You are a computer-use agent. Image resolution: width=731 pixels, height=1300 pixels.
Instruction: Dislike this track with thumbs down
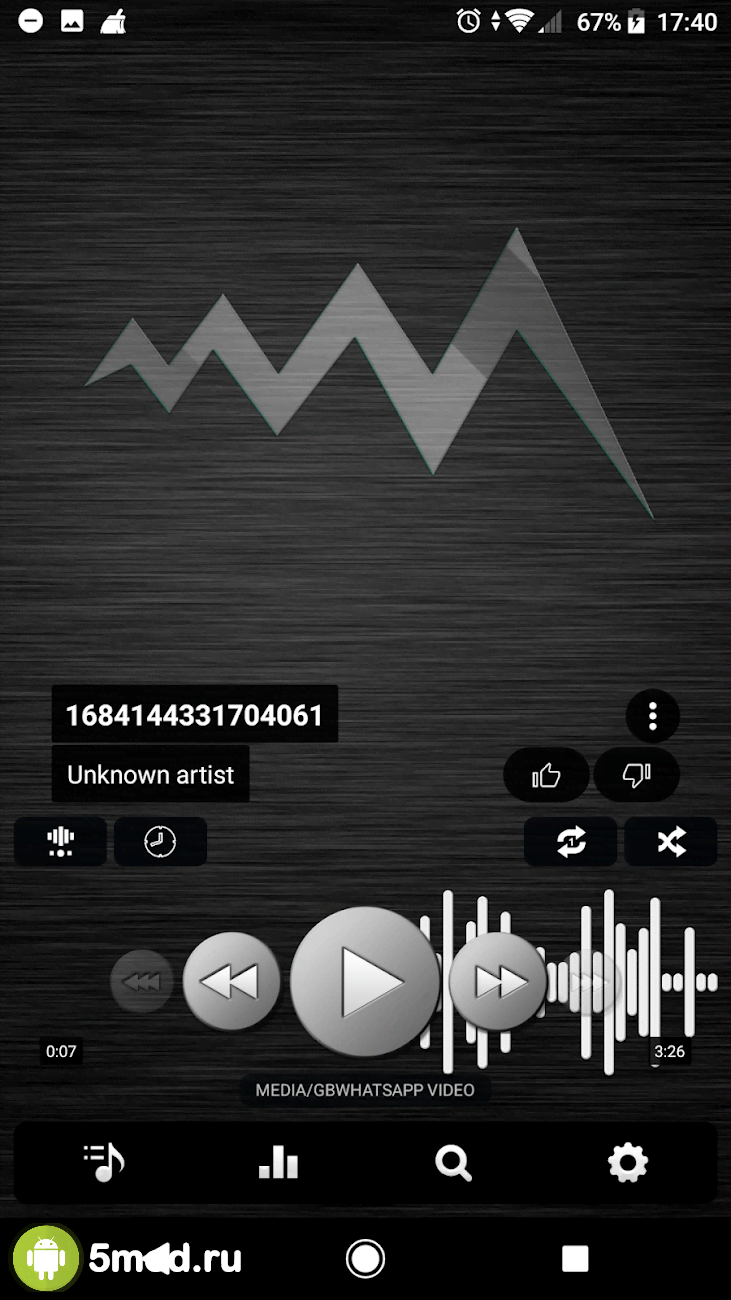(637, 775)
